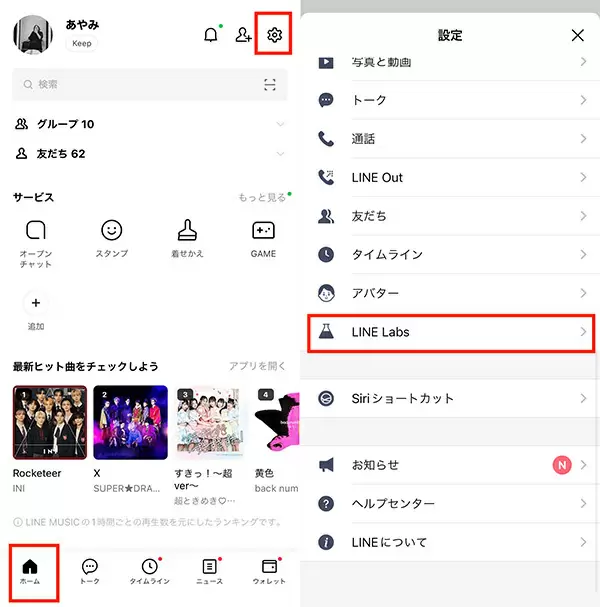The height and width of the screenshot is (607, 600).
Task: Open LINE Labs settings
Action: click(451, 332)
